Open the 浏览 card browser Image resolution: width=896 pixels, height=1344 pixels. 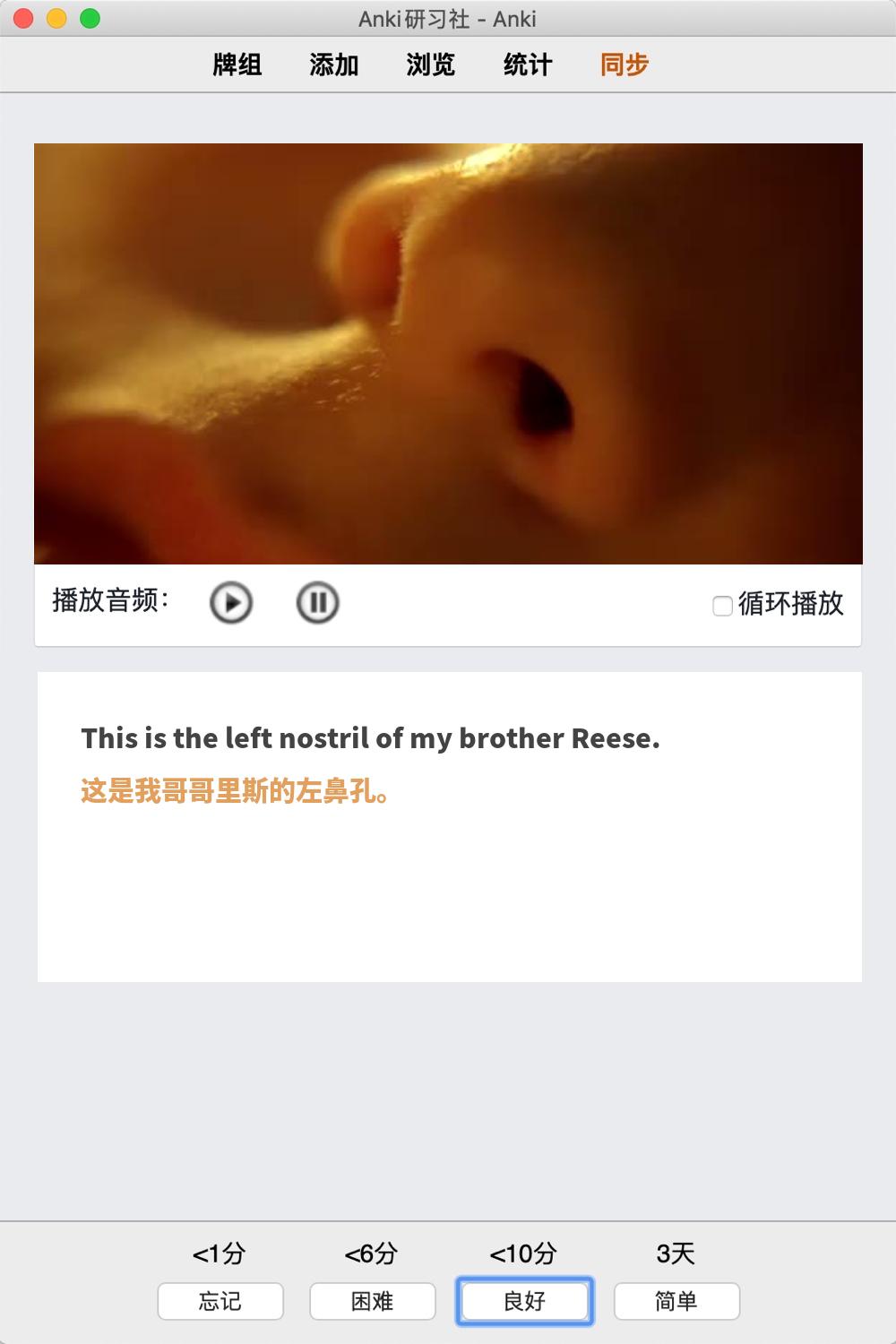click(x=431, y=65)
